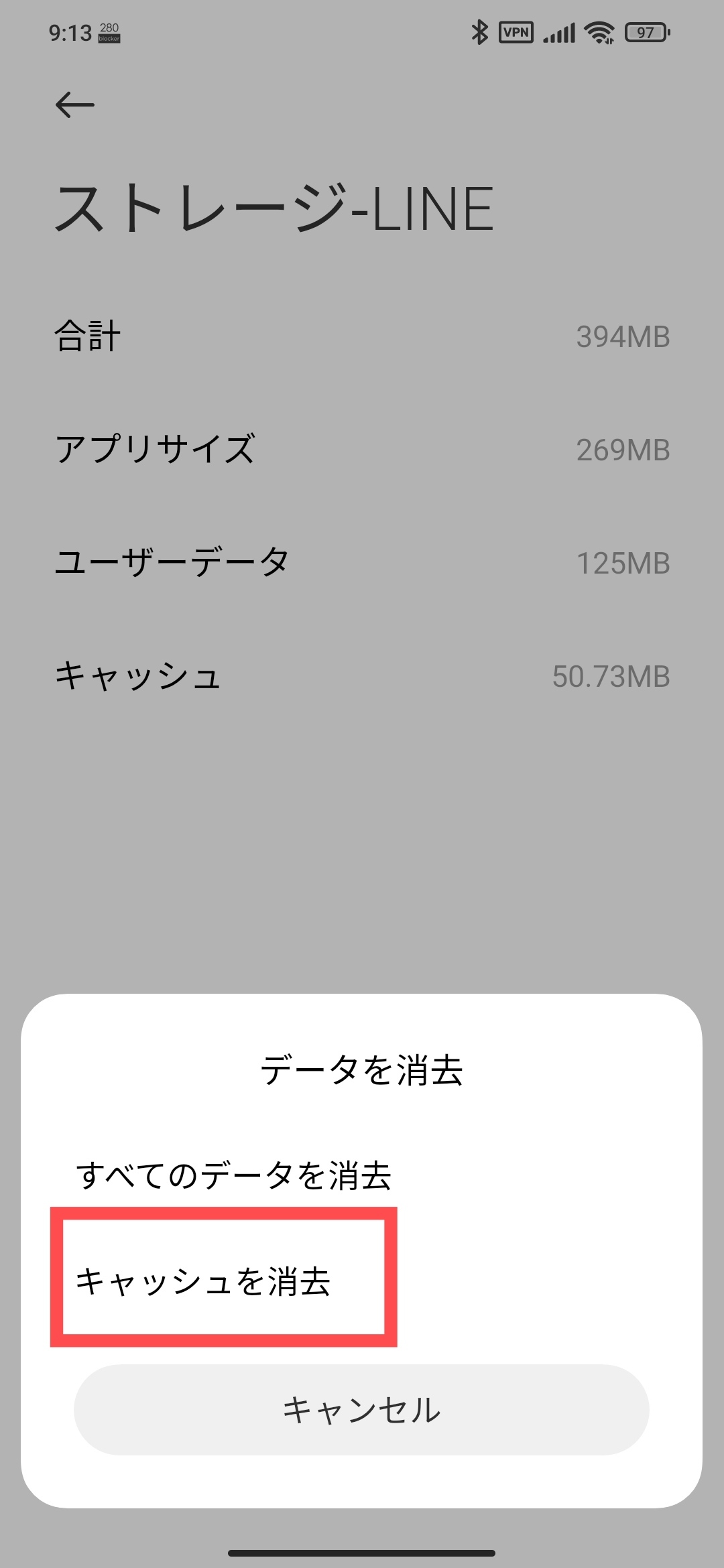
Task: Go back using the arrow icon
Action: [74, 105]
